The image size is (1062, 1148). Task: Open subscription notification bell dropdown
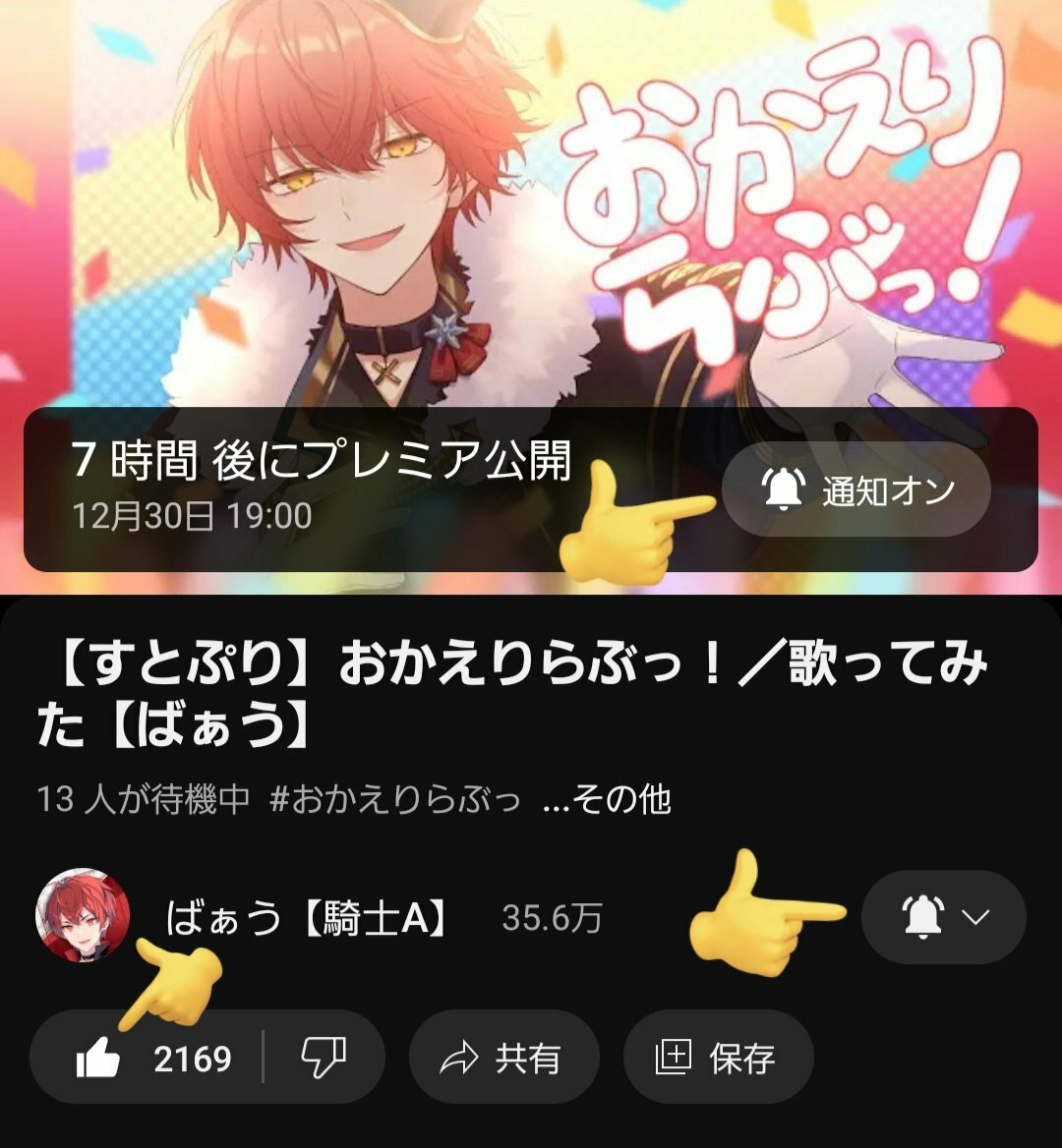[x=943, y=917]
